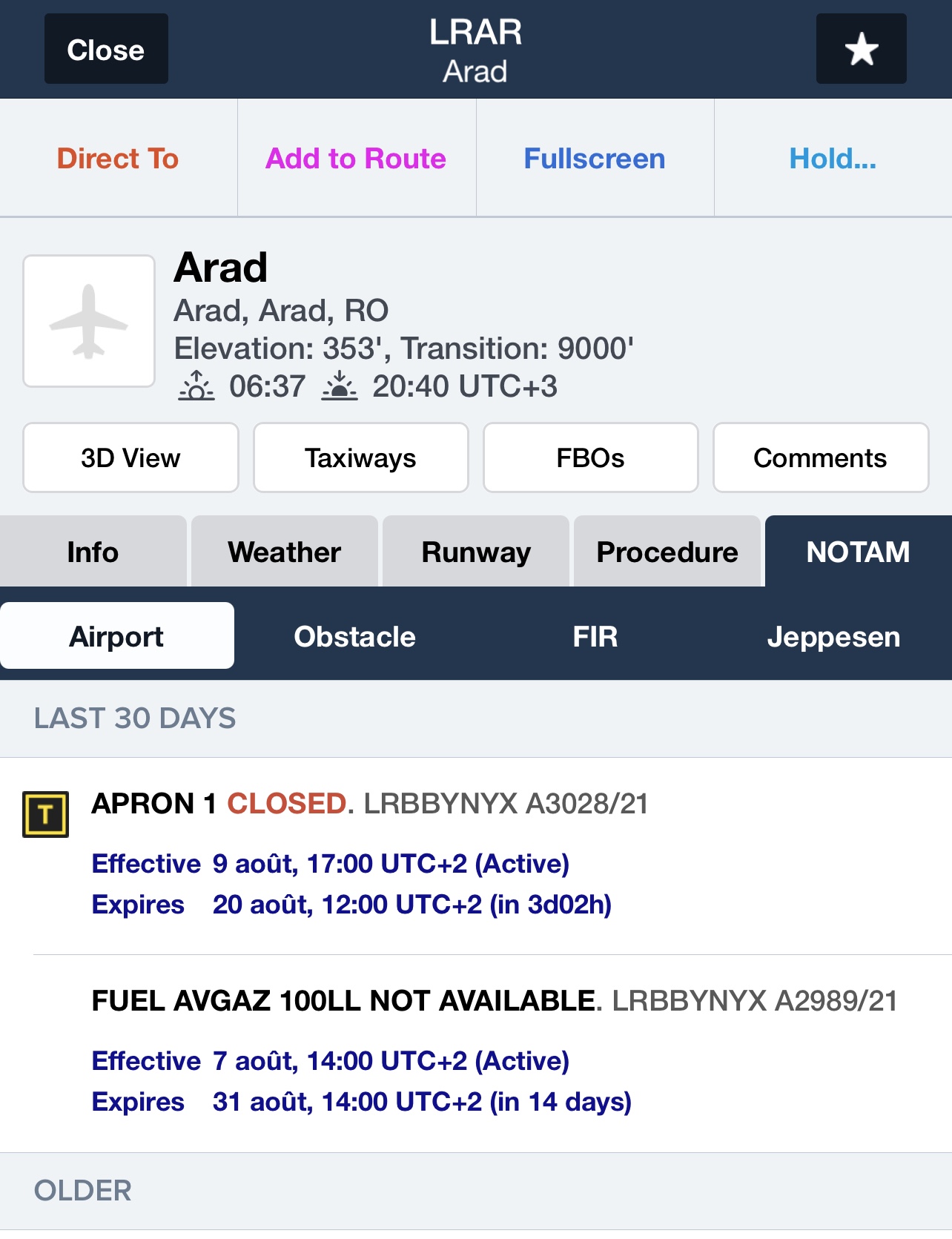952x1239 pixels.
Task: Open the Hold options
Action: point(833,158)
